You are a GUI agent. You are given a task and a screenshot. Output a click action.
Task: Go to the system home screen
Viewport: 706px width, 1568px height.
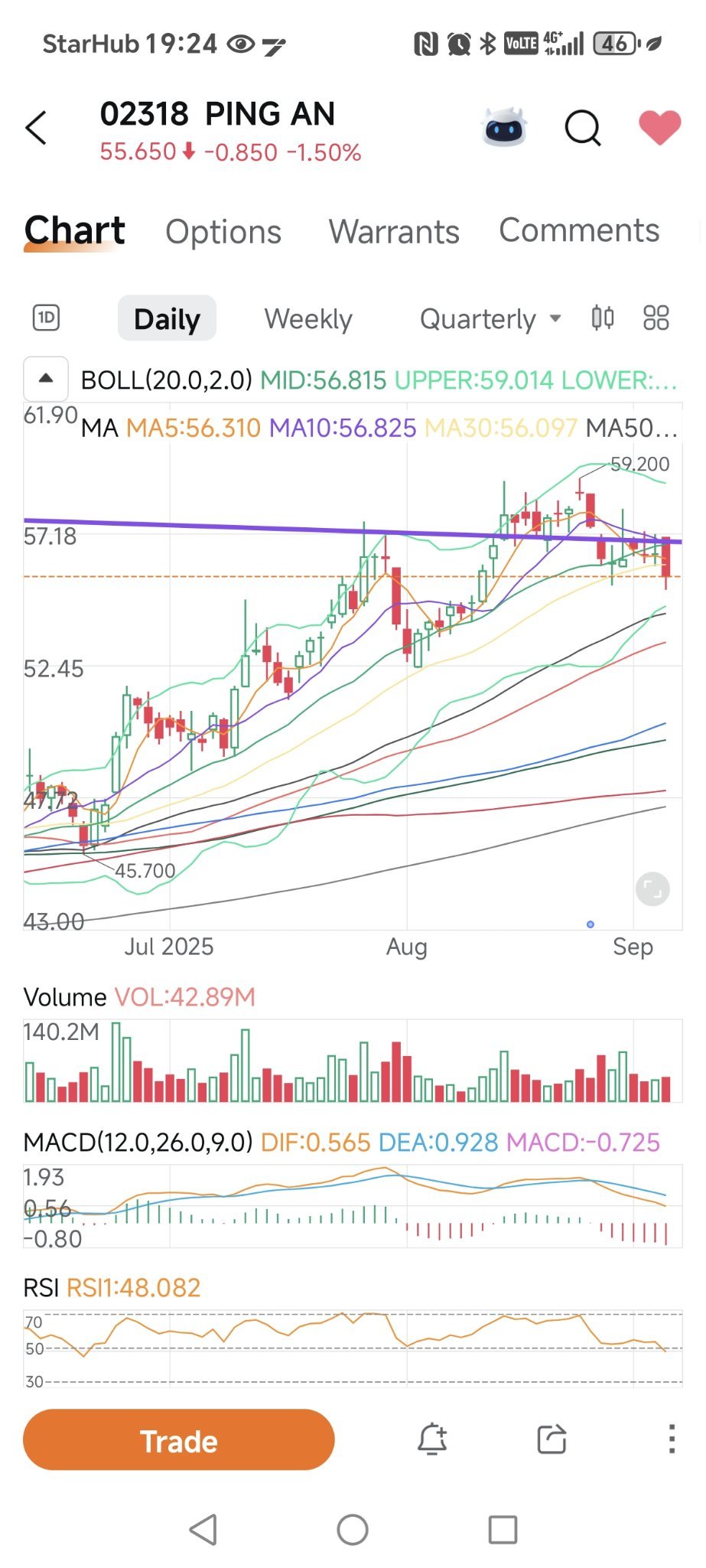(x=353, y=1531)
